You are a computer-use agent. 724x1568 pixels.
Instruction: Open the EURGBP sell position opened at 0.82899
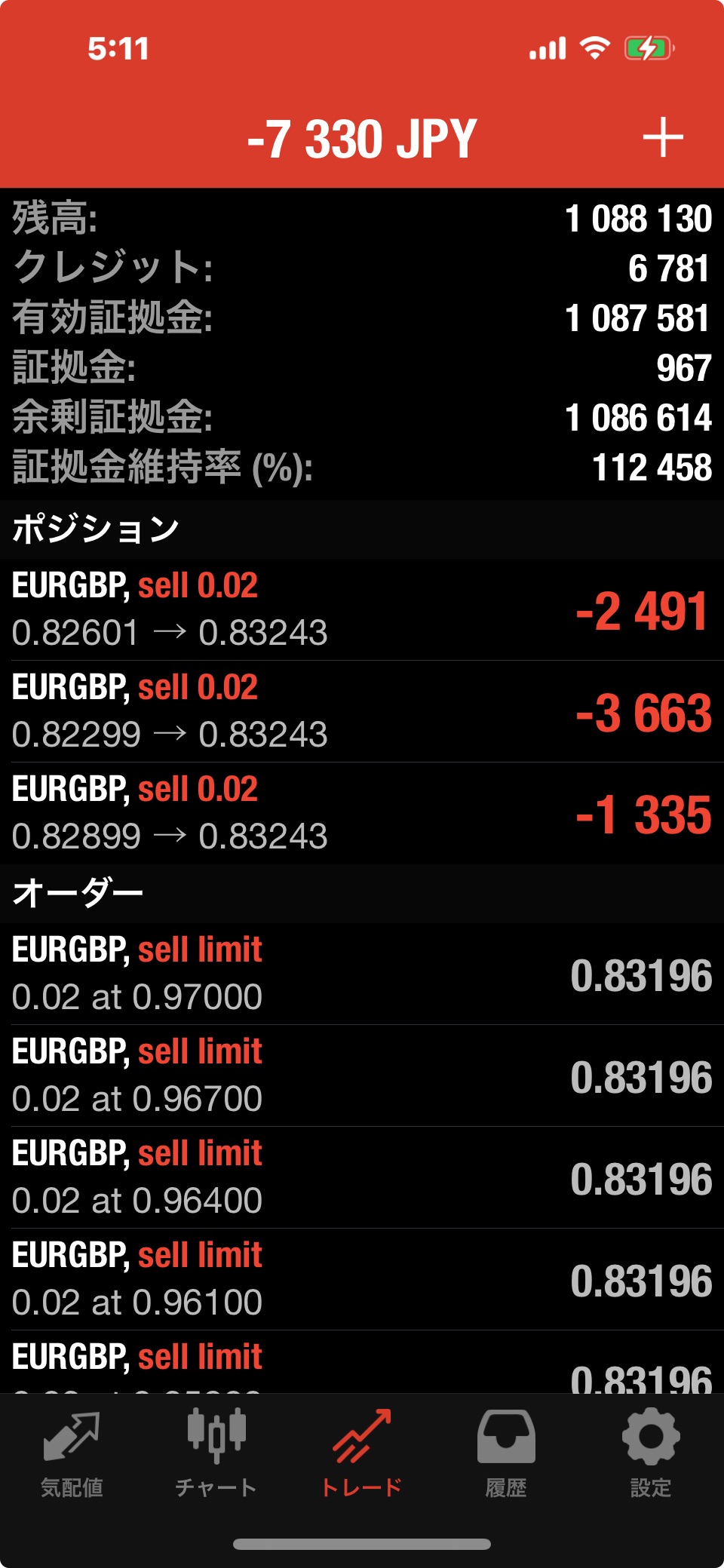point(362,813)
